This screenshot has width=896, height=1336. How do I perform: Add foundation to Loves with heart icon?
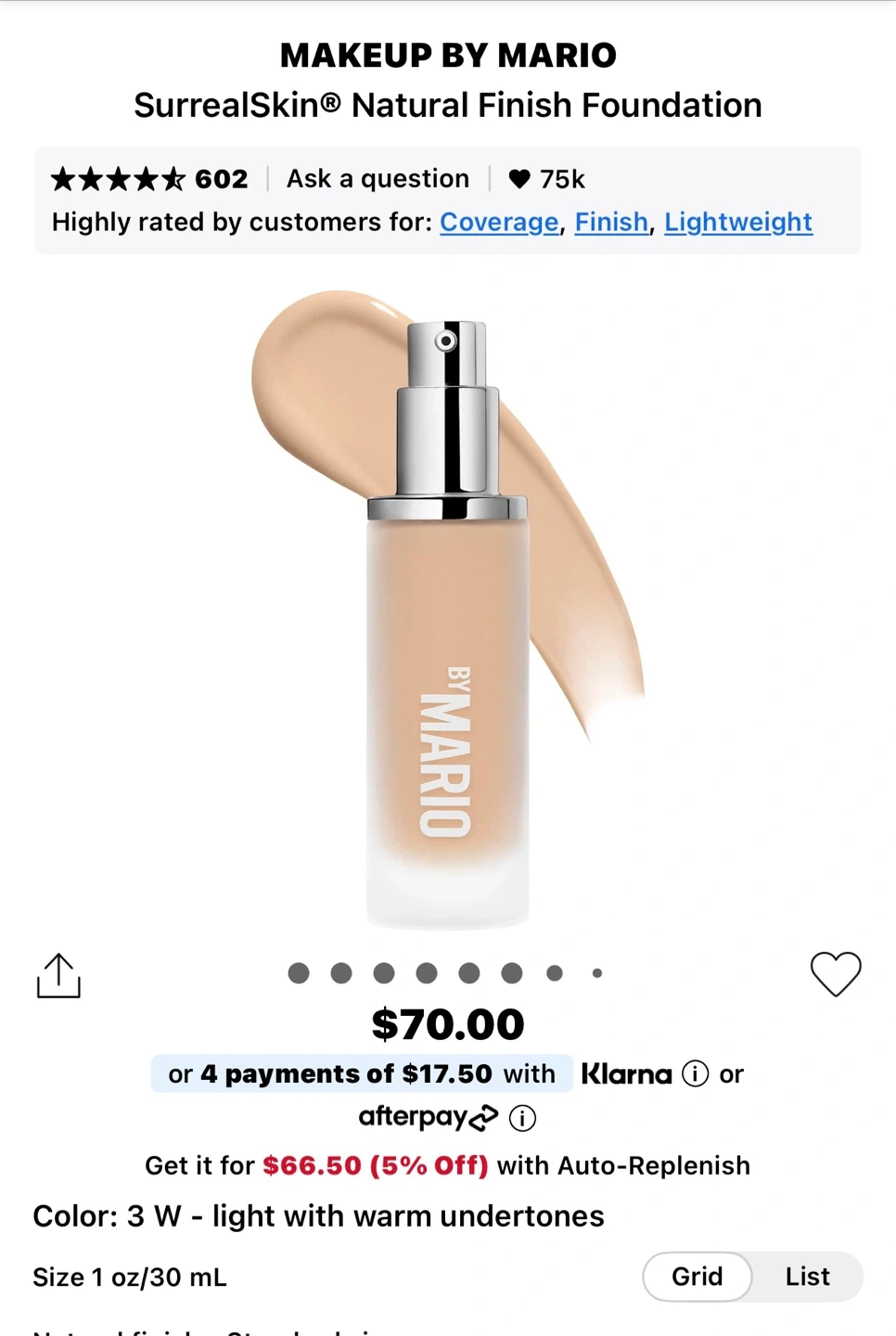pos(836,974)
